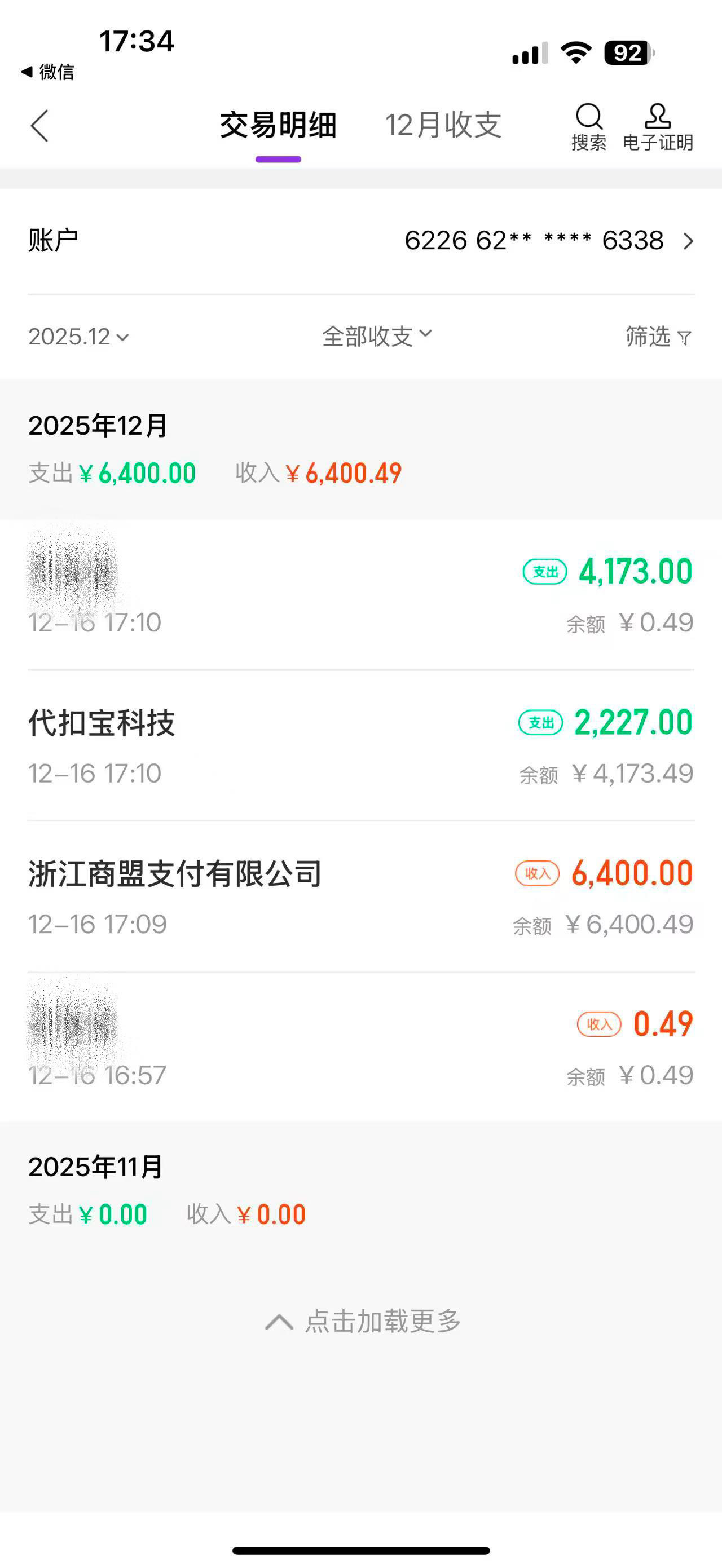This screenshot has width=722, height=1568.
Task: Tap 点击加载更多 to load more
Action: pos(363,1322)
